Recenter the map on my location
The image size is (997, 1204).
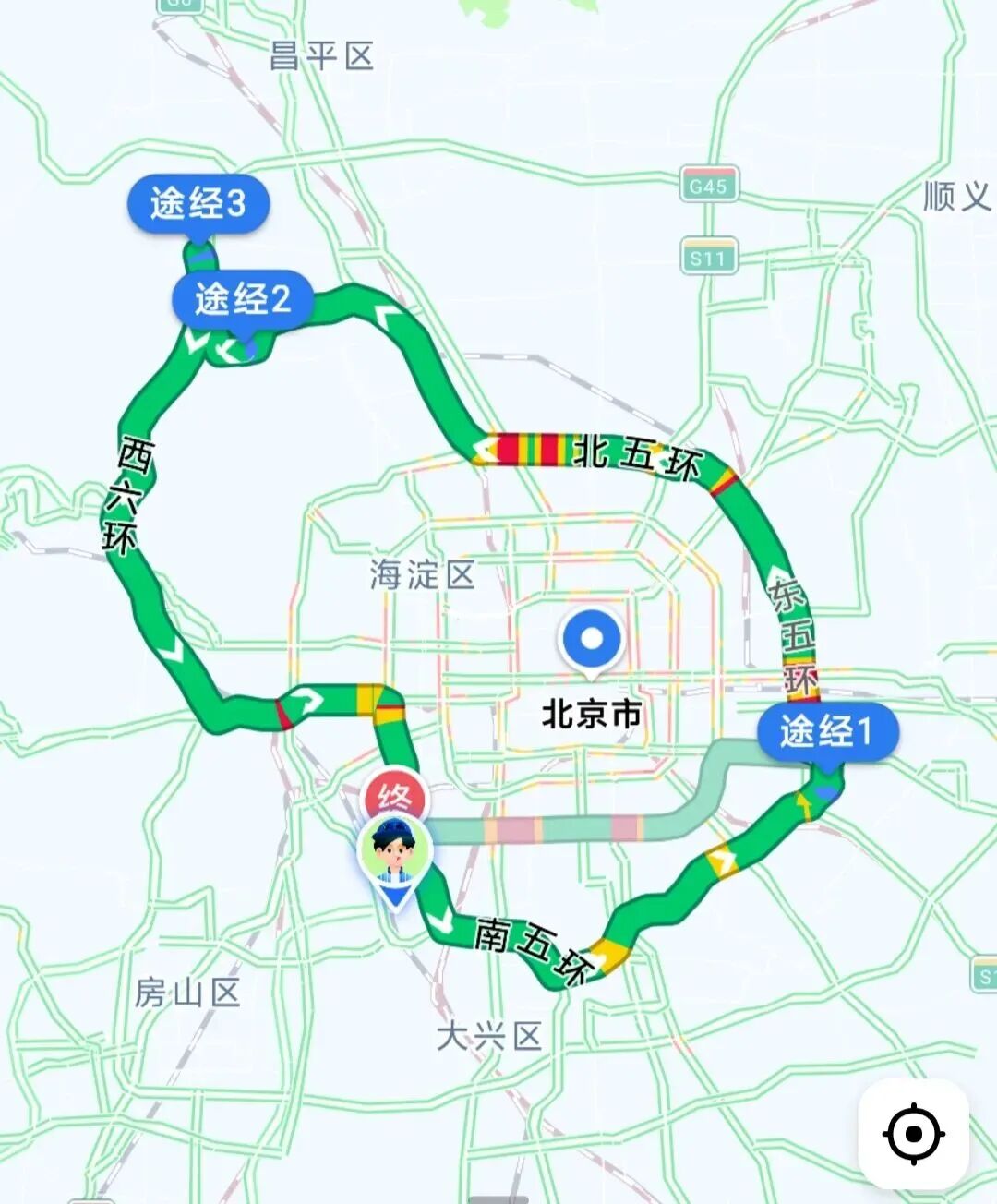[913, 1133]
